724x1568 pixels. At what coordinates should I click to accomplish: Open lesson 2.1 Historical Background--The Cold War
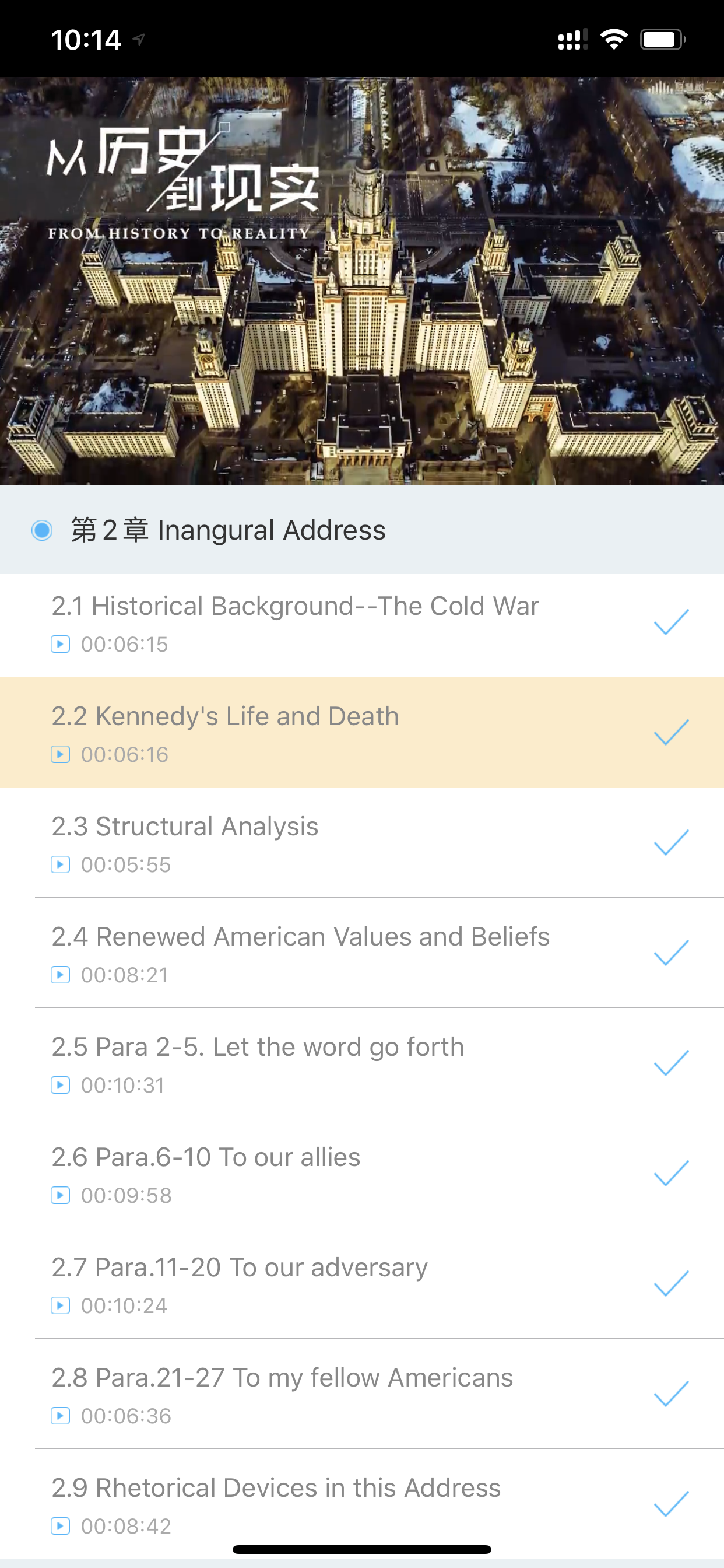pyautogui.click(x=295, y=624)
